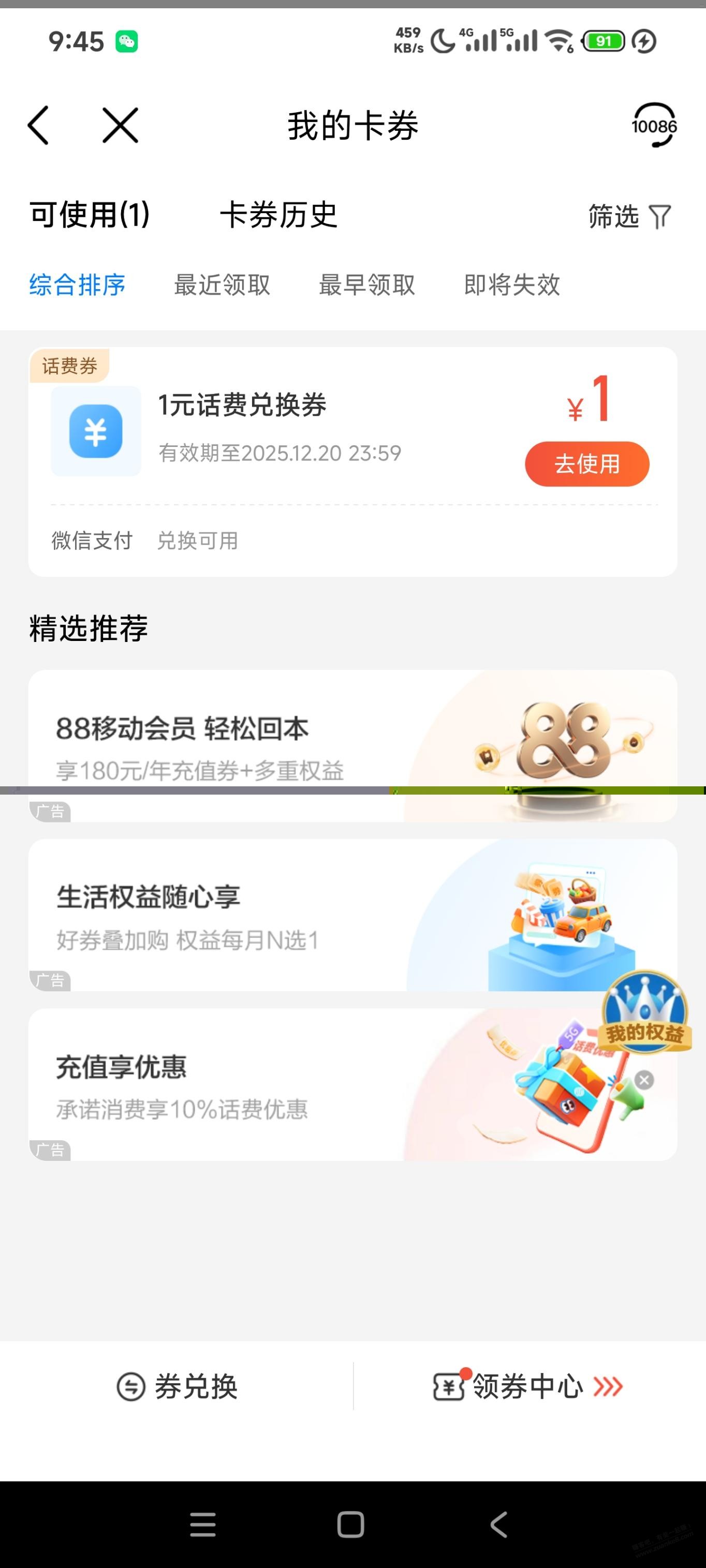Select the 最早领取 sort option
This screenshot has height=1568, width=706.
pos(366,285)
